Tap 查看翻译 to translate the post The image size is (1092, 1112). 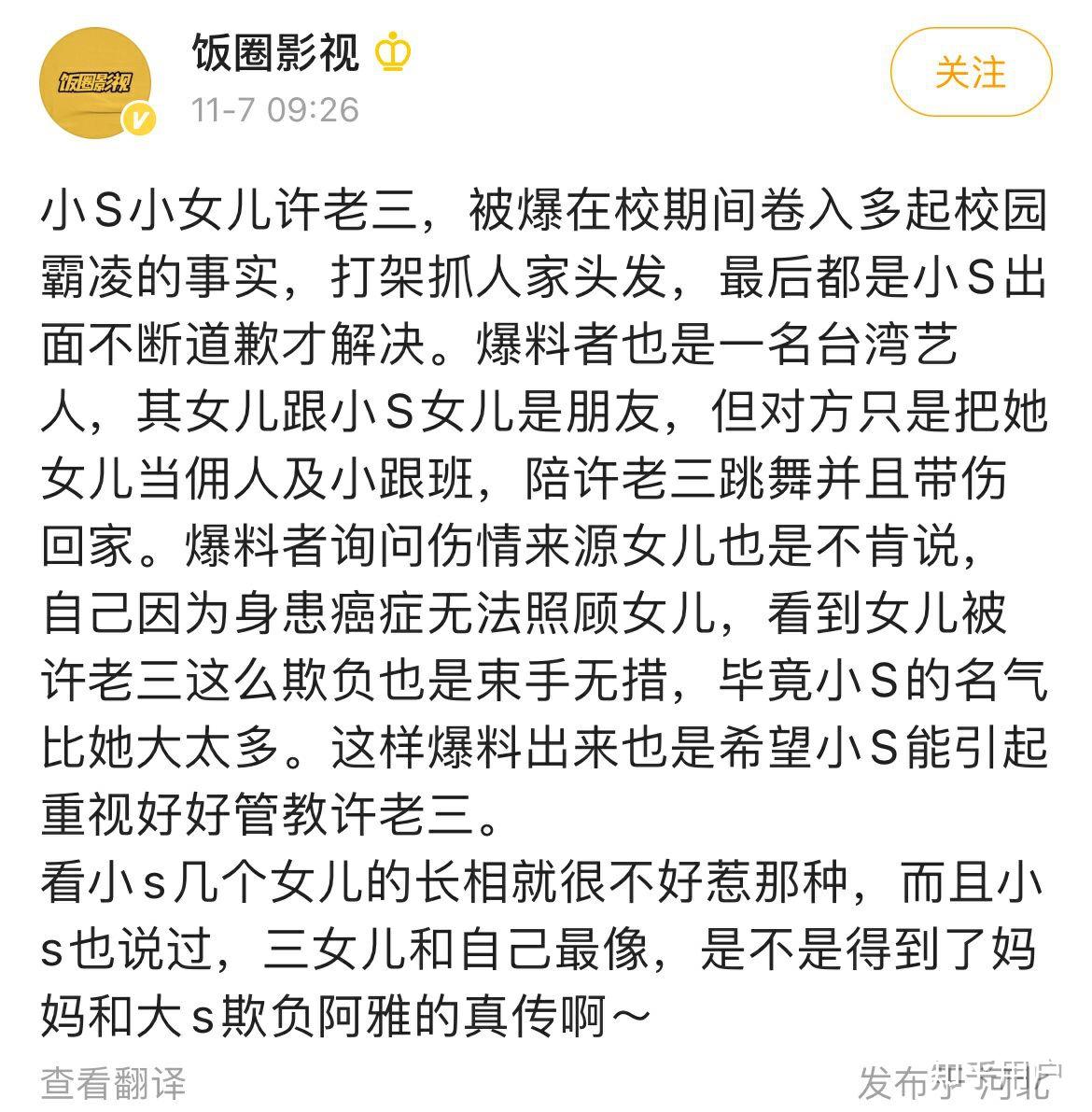click(114, 1083)
